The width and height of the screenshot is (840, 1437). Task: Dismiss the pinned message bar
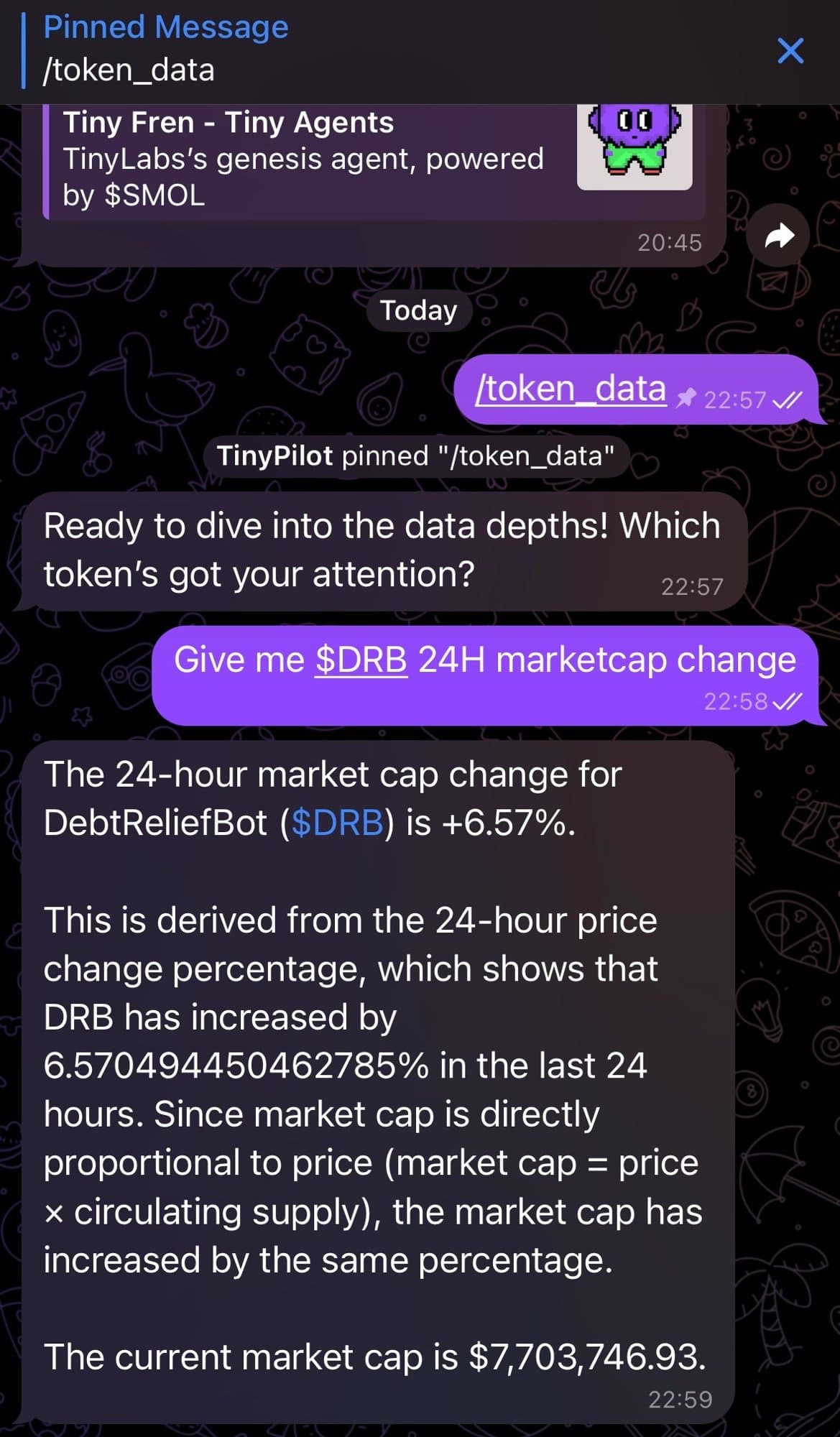click(x=790, y=51)
